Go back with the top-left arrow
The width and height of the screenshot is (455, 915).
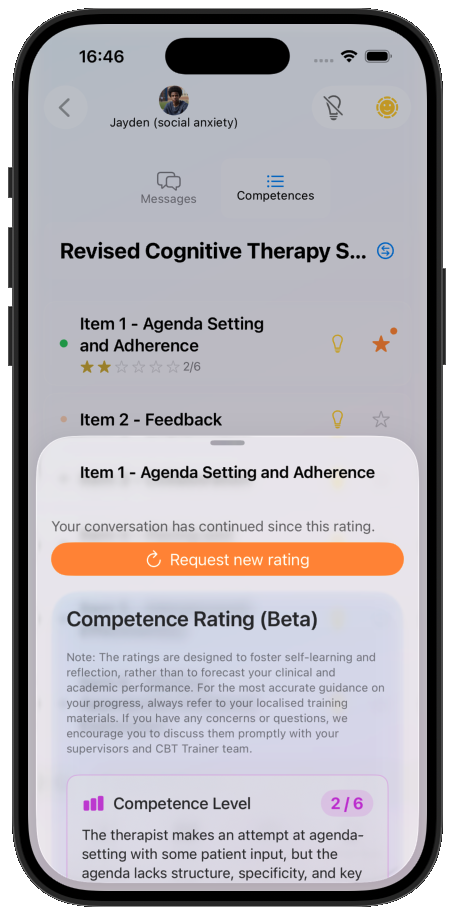65,107
